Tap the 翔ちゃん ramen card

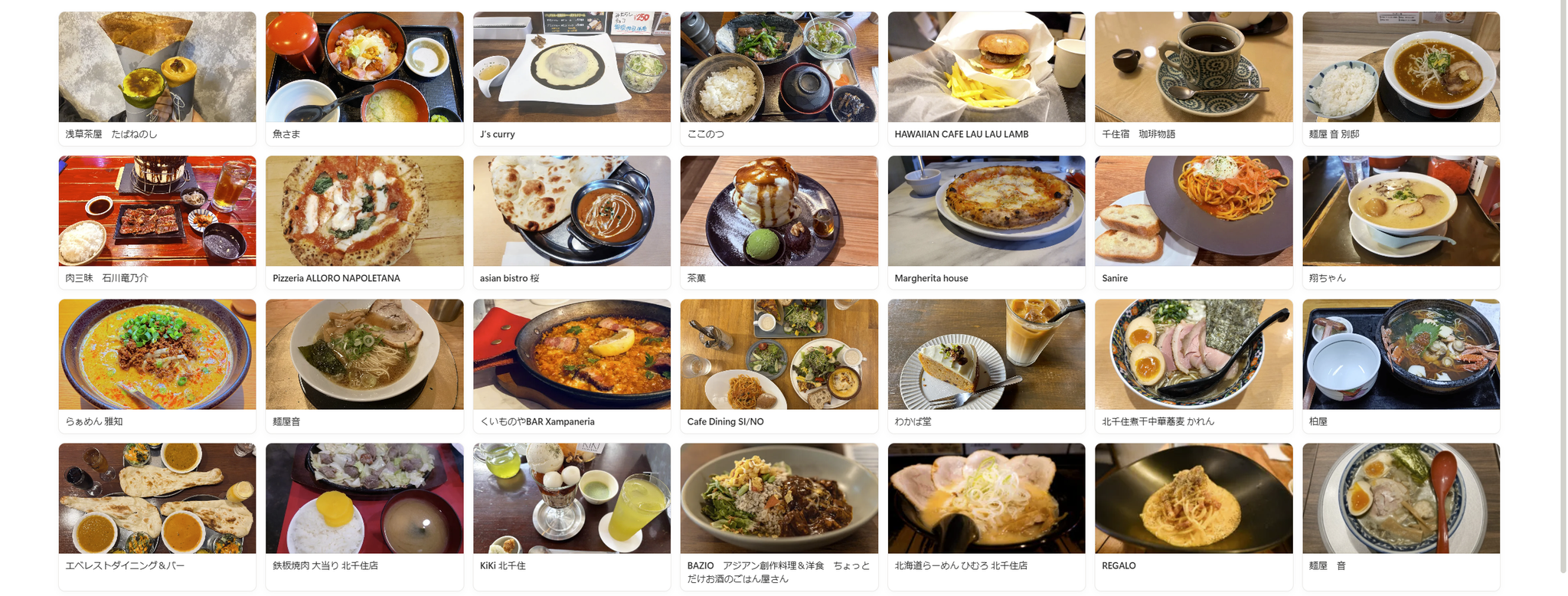pos(1401,221)
